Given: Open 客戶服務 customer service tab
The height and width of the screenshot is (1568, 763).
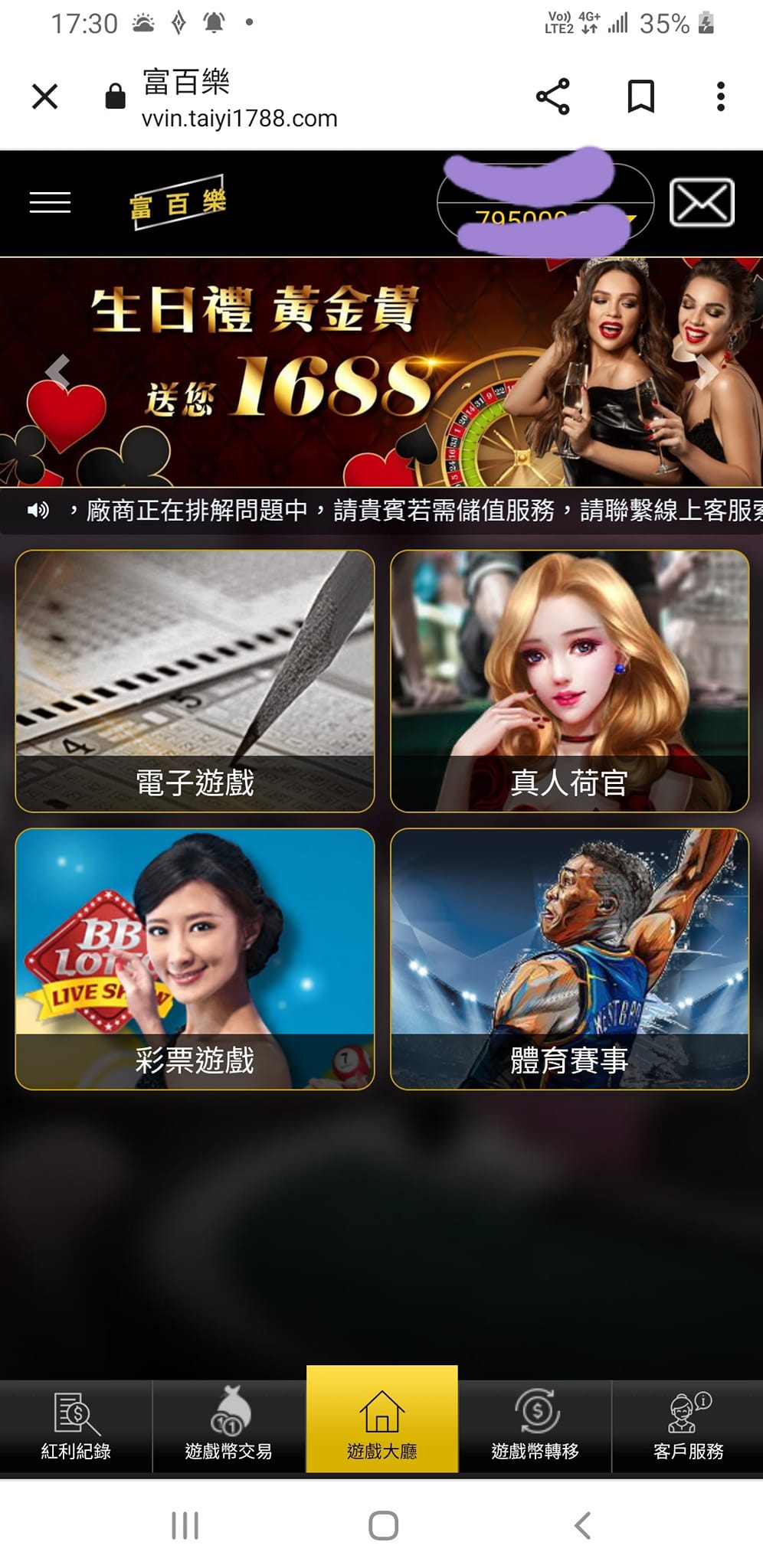Looking at the screenshot, I should (x=688, y=1426).
